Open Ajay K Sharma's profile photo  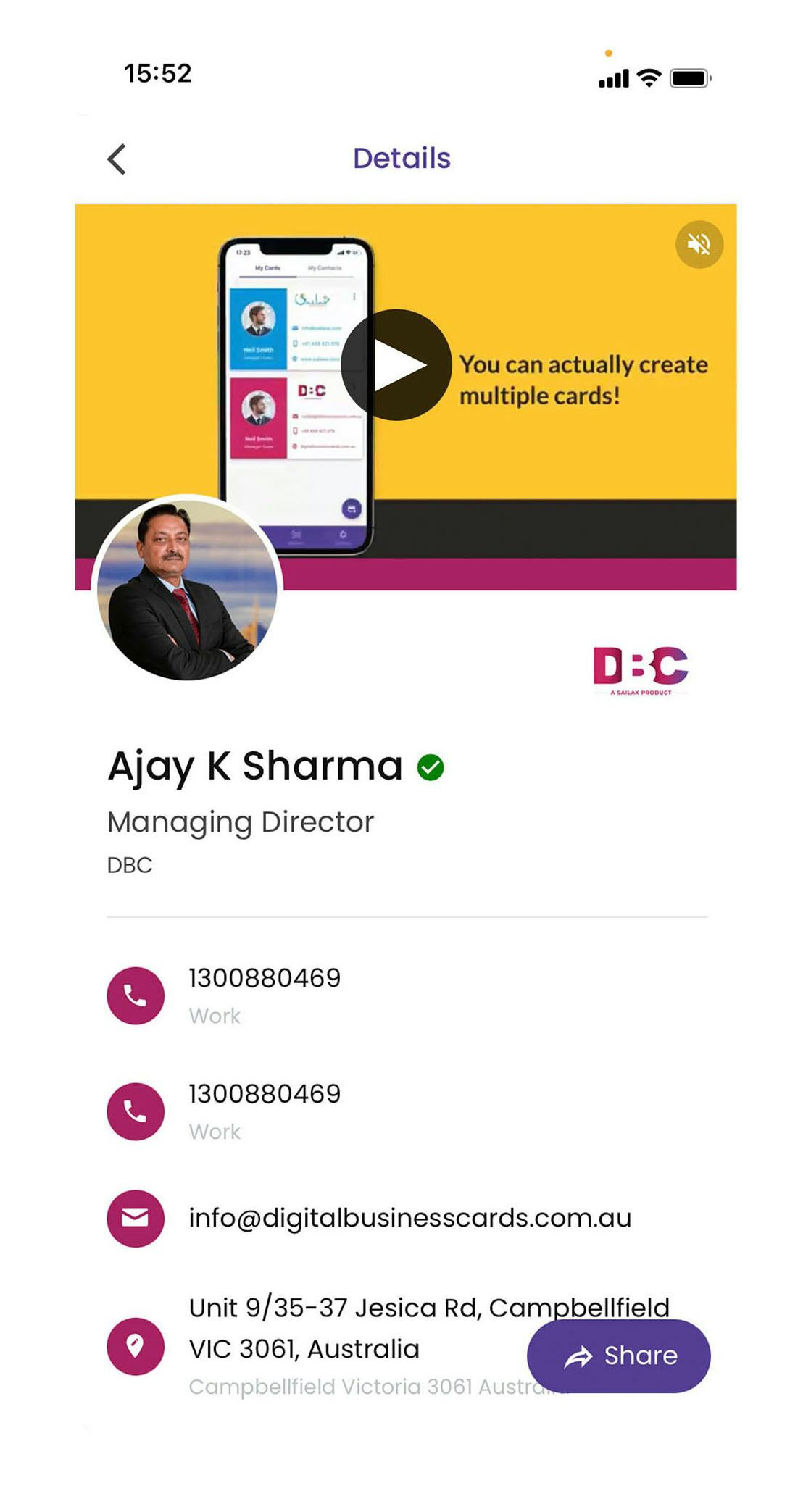coord(187,588)
